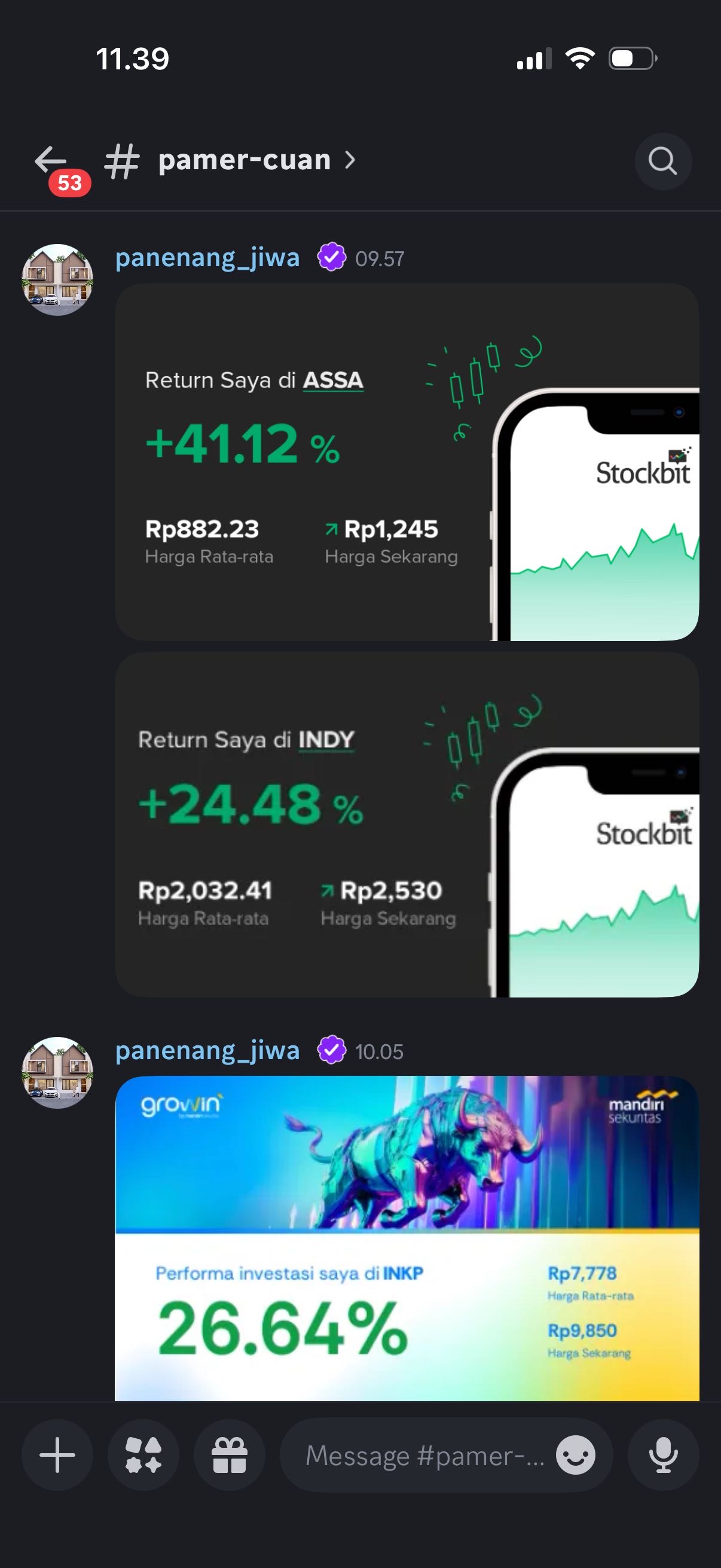Open the emoji picker in the message bar
The image size is (721, 1568).
click(x=575, y=1456)
